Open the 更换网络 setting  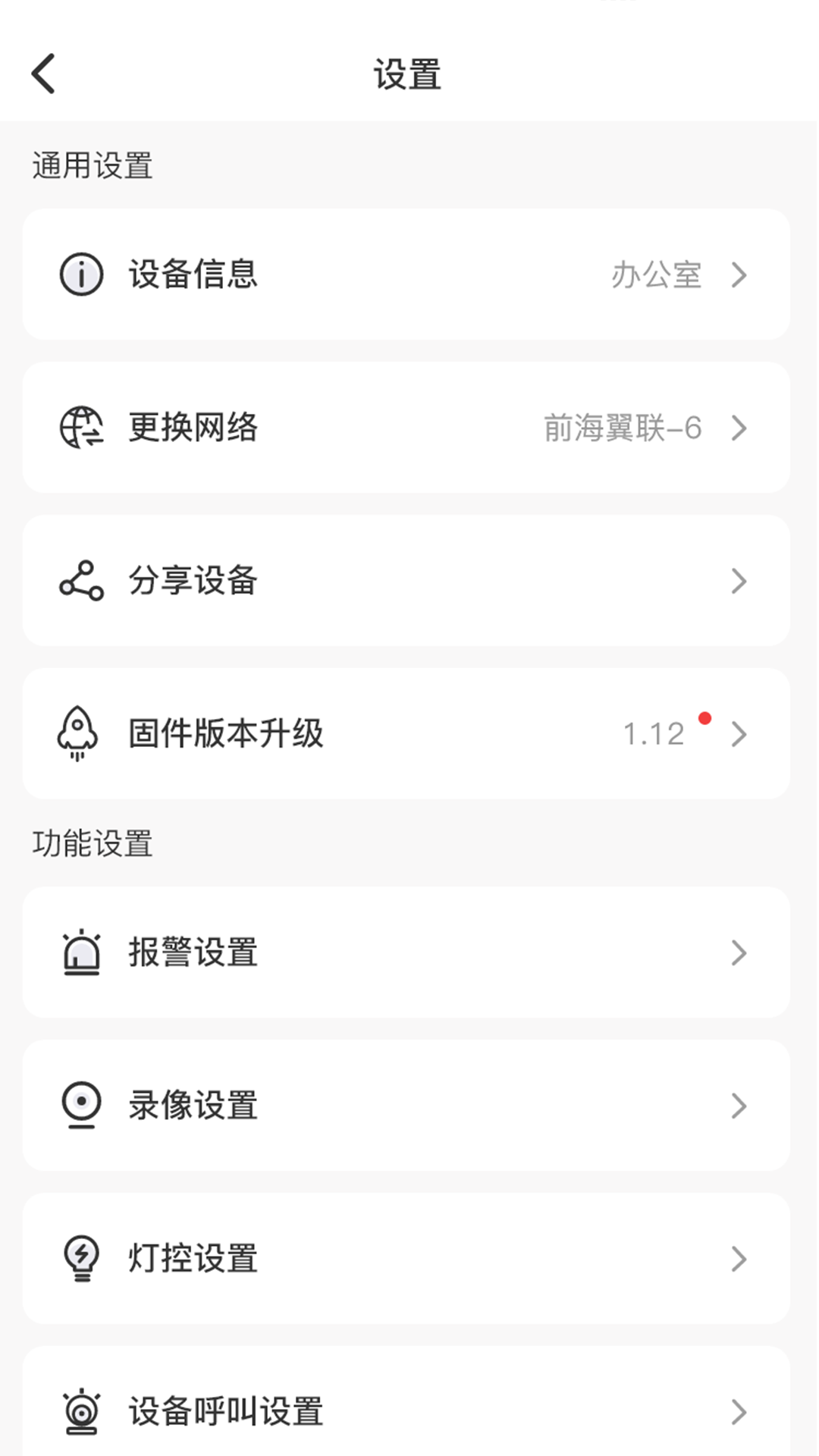(x=406, y=428)
